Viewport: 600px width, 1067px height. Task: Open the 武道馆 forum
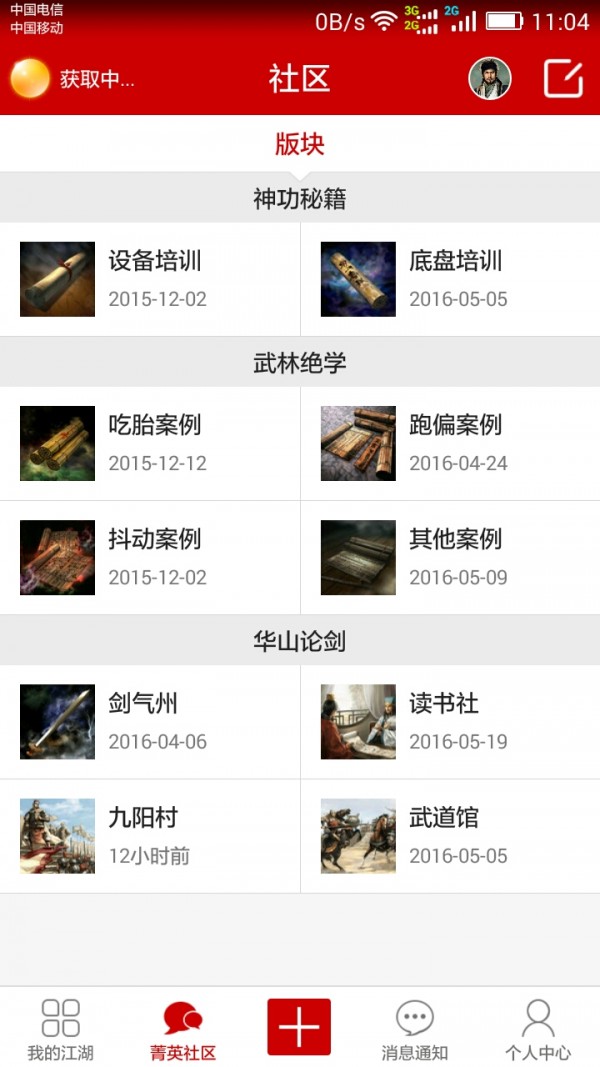click(x=450, y=836)
